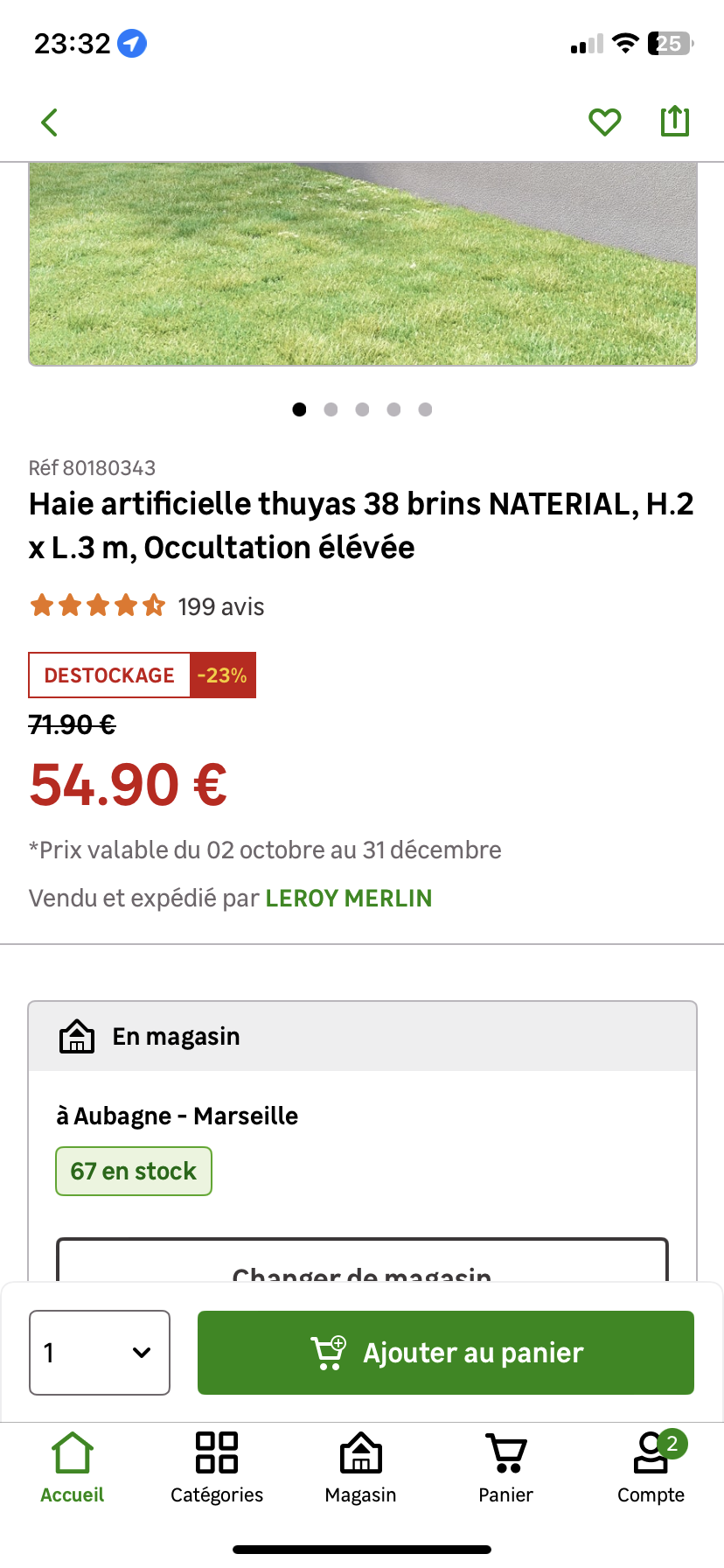The height and width of the screenshot is (1568, 724).
Task: Go back to the previous page
Action: pyautogui.click(x=50, y=122)
